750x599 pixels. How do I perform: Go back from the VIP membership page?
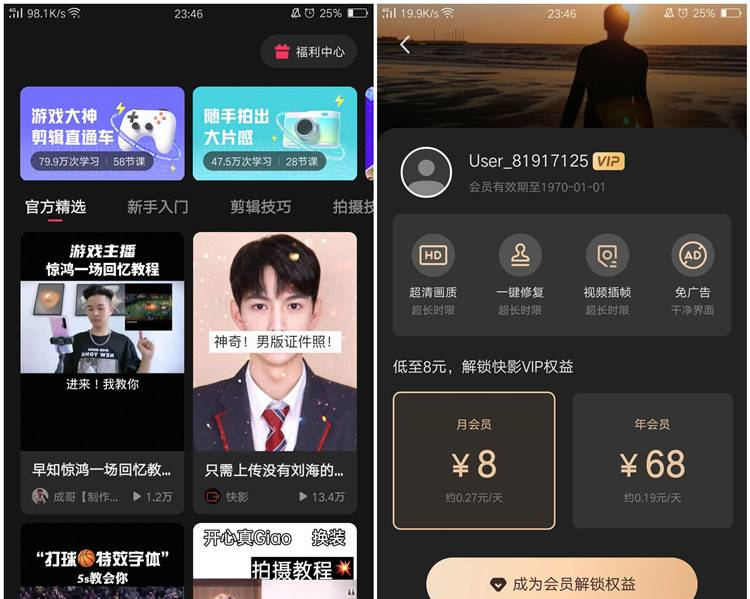pyautogui.click(x=405, y=45)
